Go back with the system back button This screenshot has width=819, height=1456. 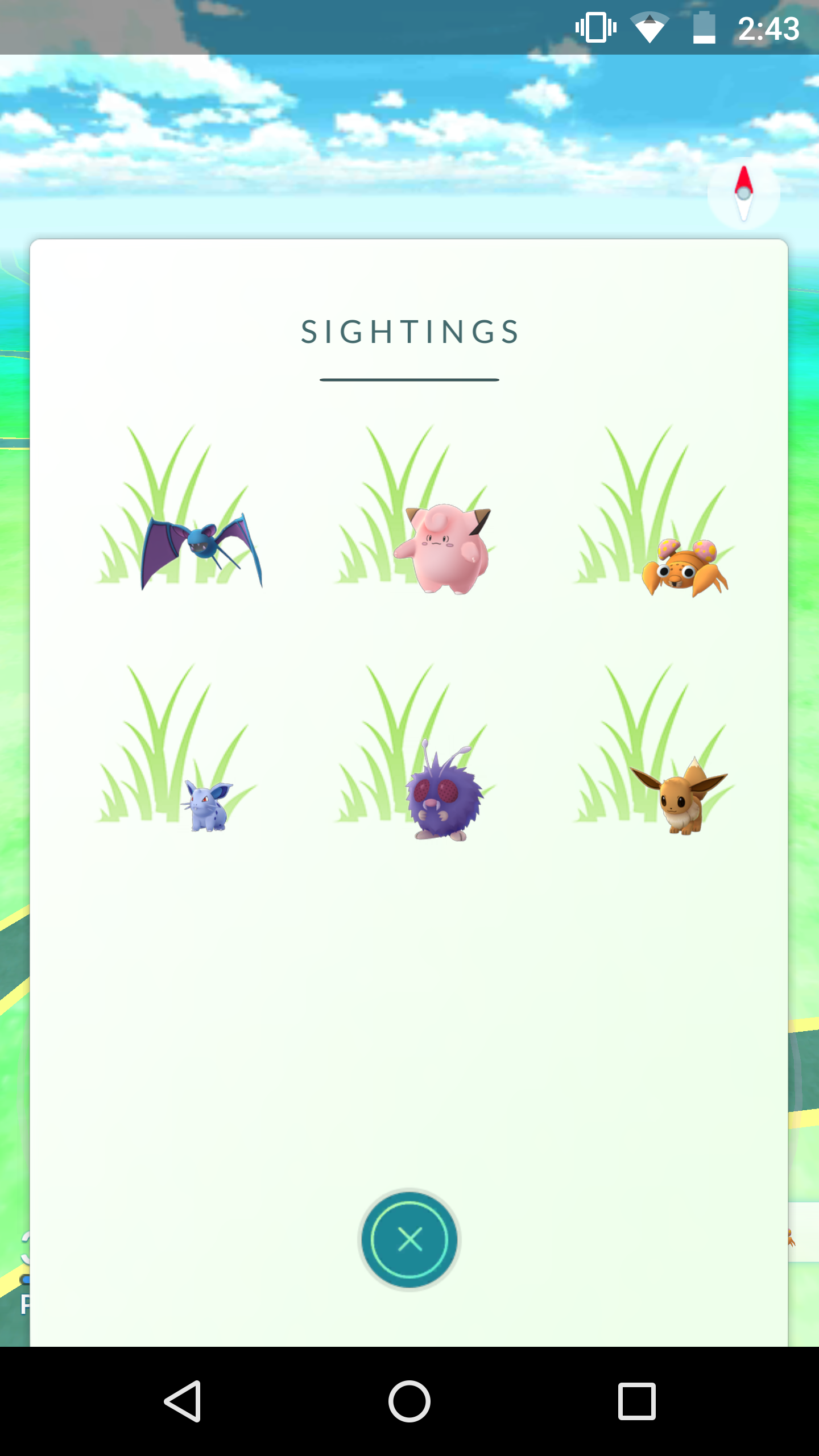(183, 1401)
